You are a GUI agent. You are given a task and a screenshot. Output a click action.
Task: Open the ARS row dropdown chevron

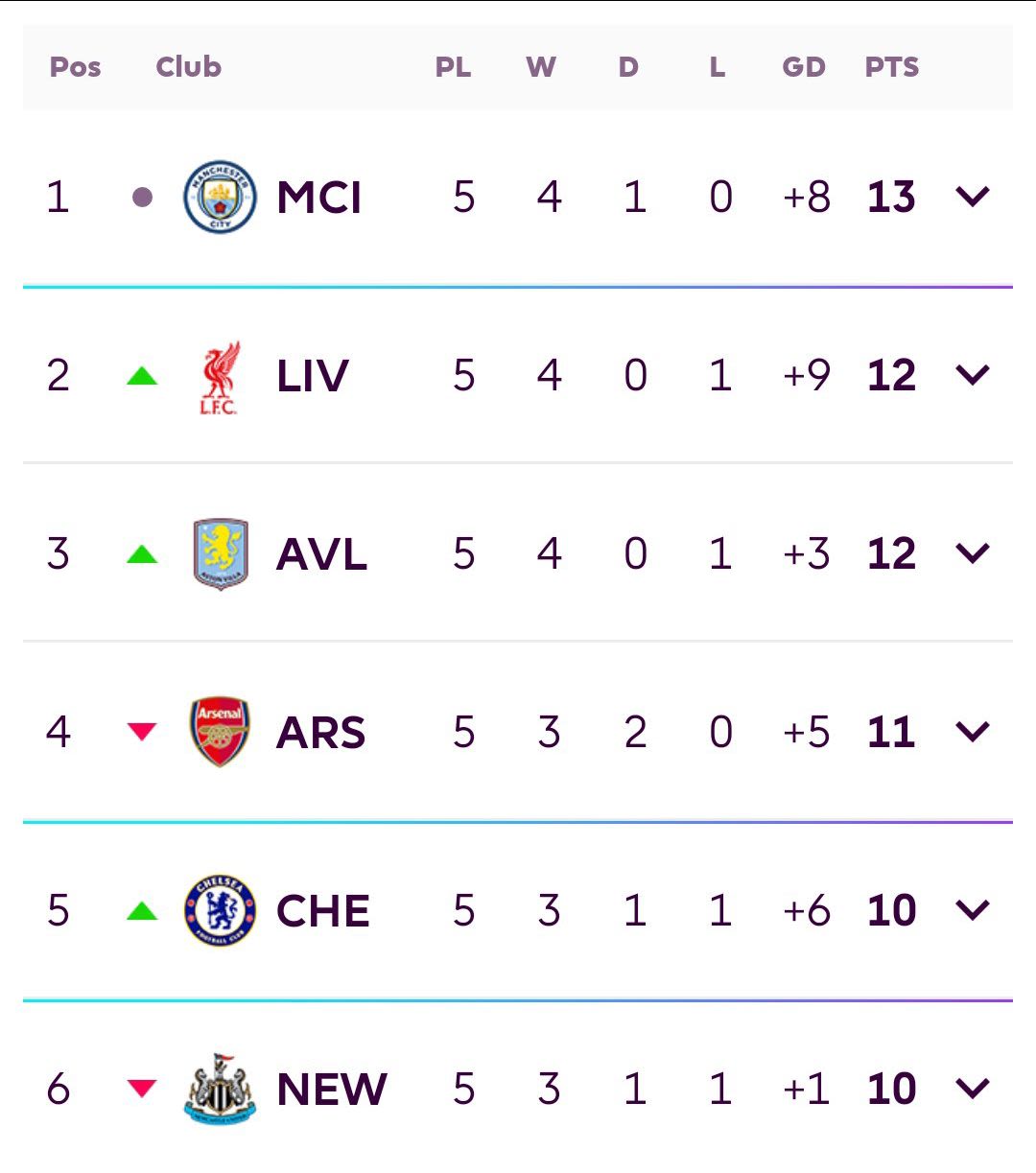[973, 733]
